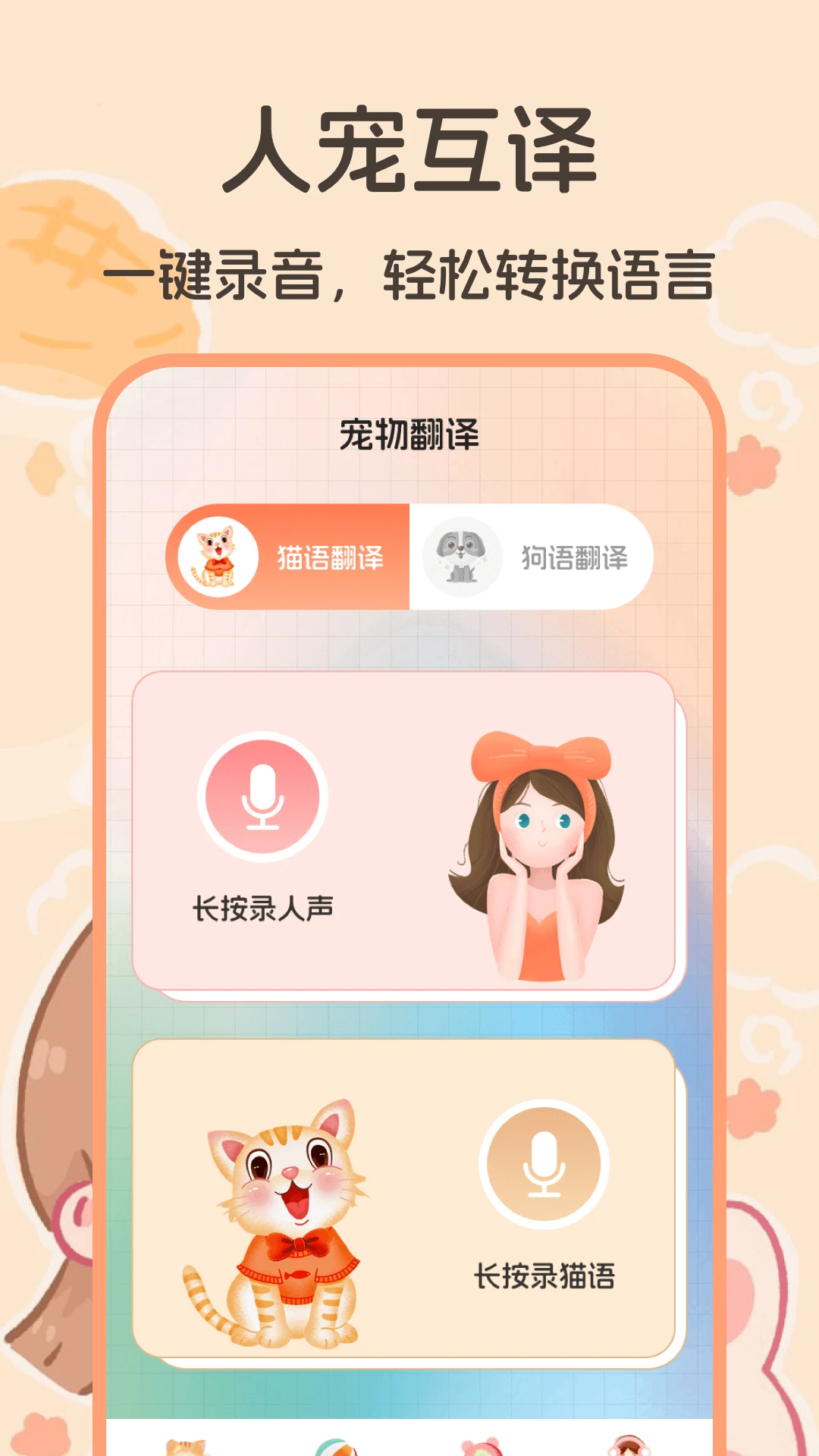Click the dog avatar in the 狗语翻译 tab
The height and width of the screenshot is (1456, 819).
[463, 556]
